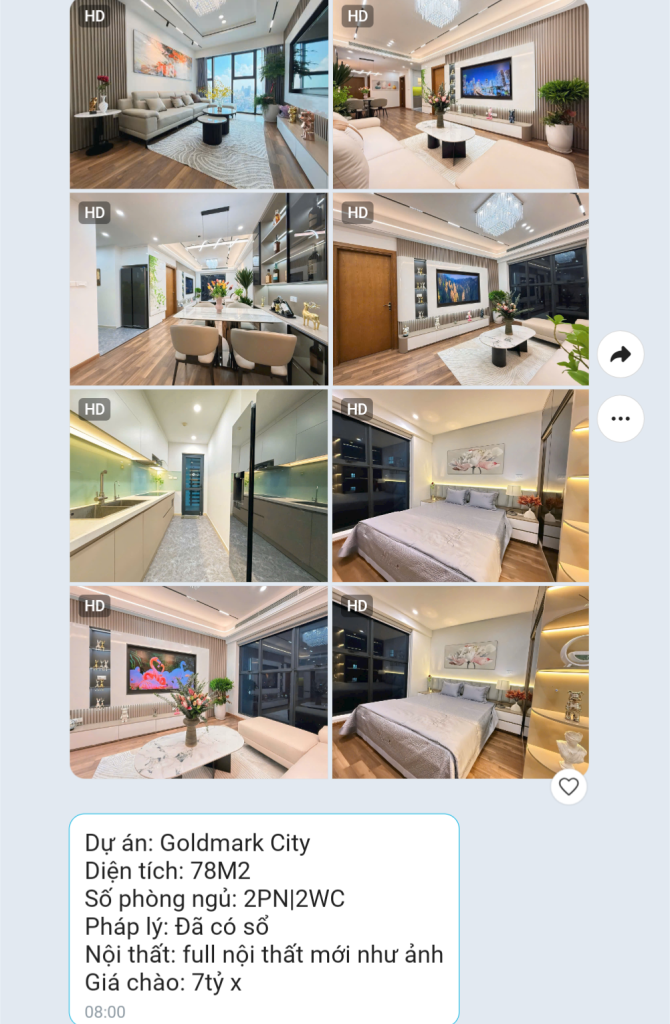Open bedroom photo with round mirror shelf
Screen dimensions: 670x1024
tap(460, 682)
